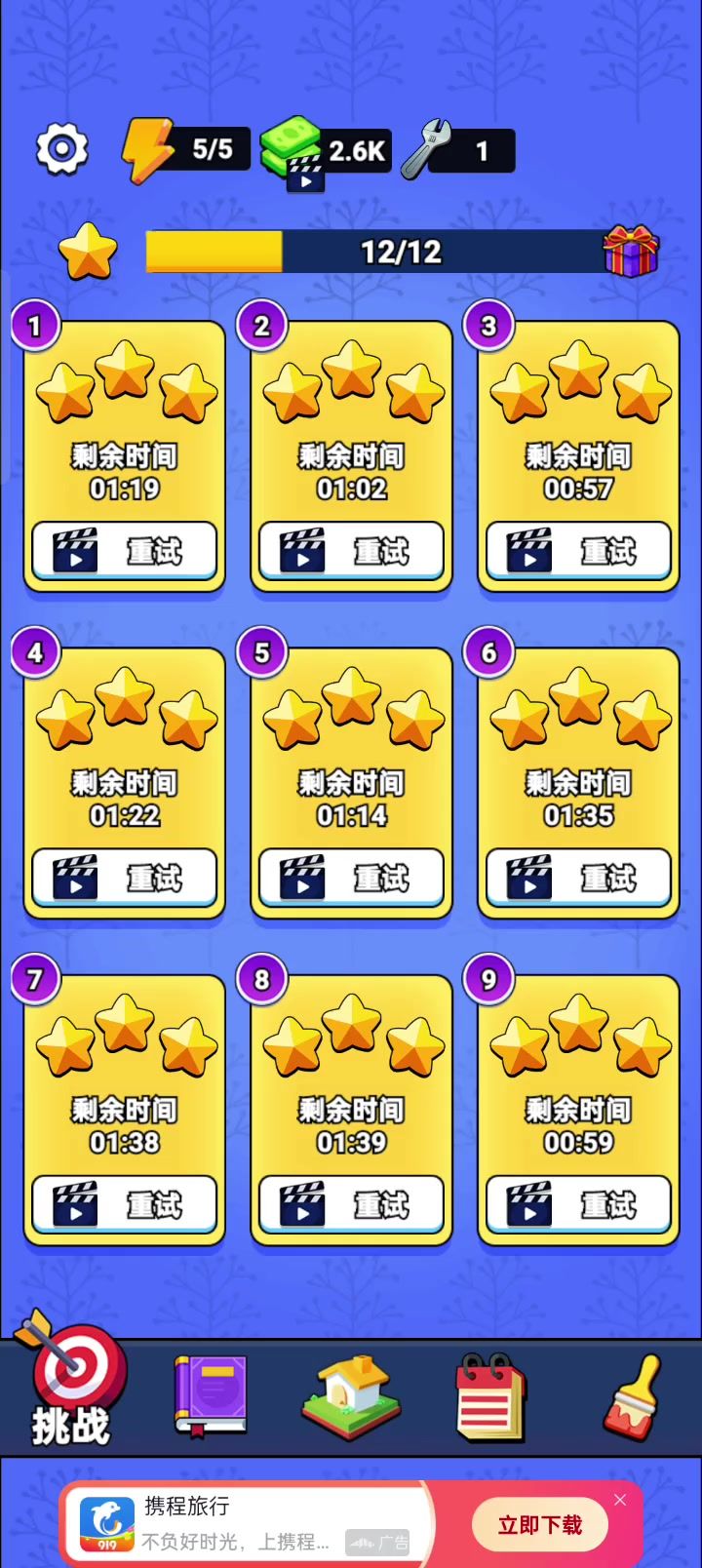Tap 立即下载 on the 携程旅行 ad

coord(540,1525)
